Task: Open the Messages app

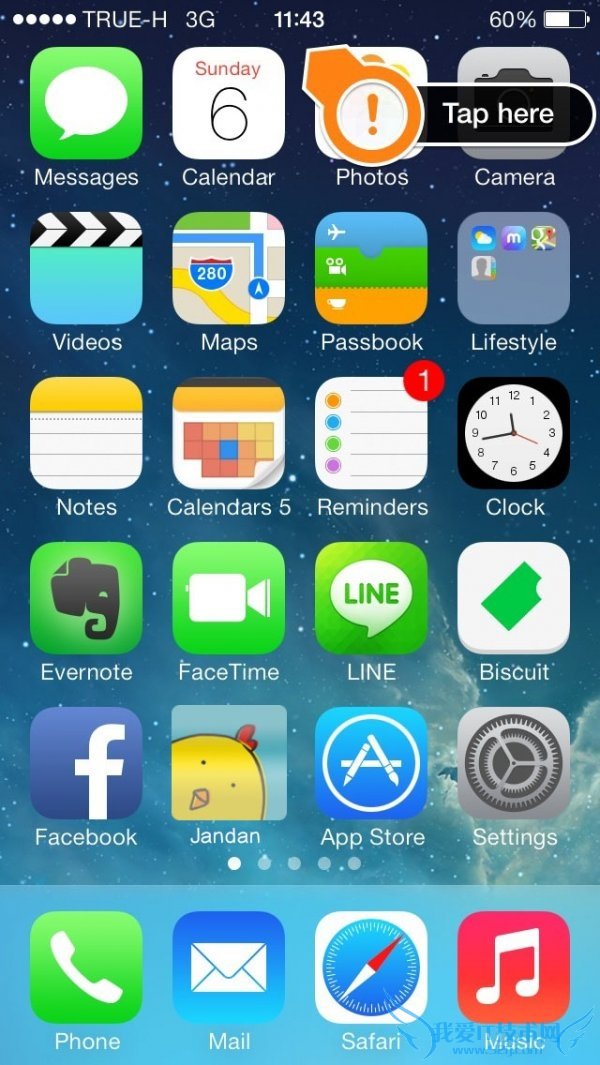Action: [86, 103]
